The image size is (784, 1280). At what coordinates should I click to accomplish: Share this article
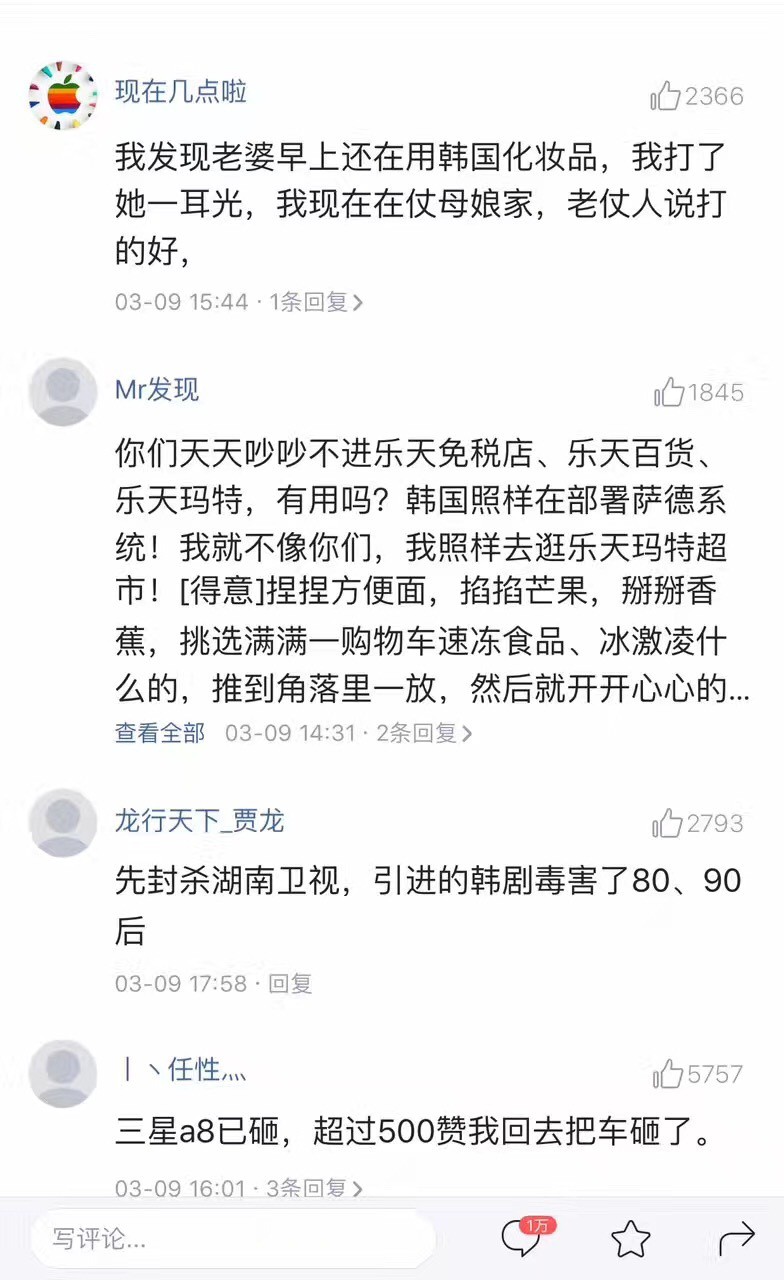[x=737, y=1240]
